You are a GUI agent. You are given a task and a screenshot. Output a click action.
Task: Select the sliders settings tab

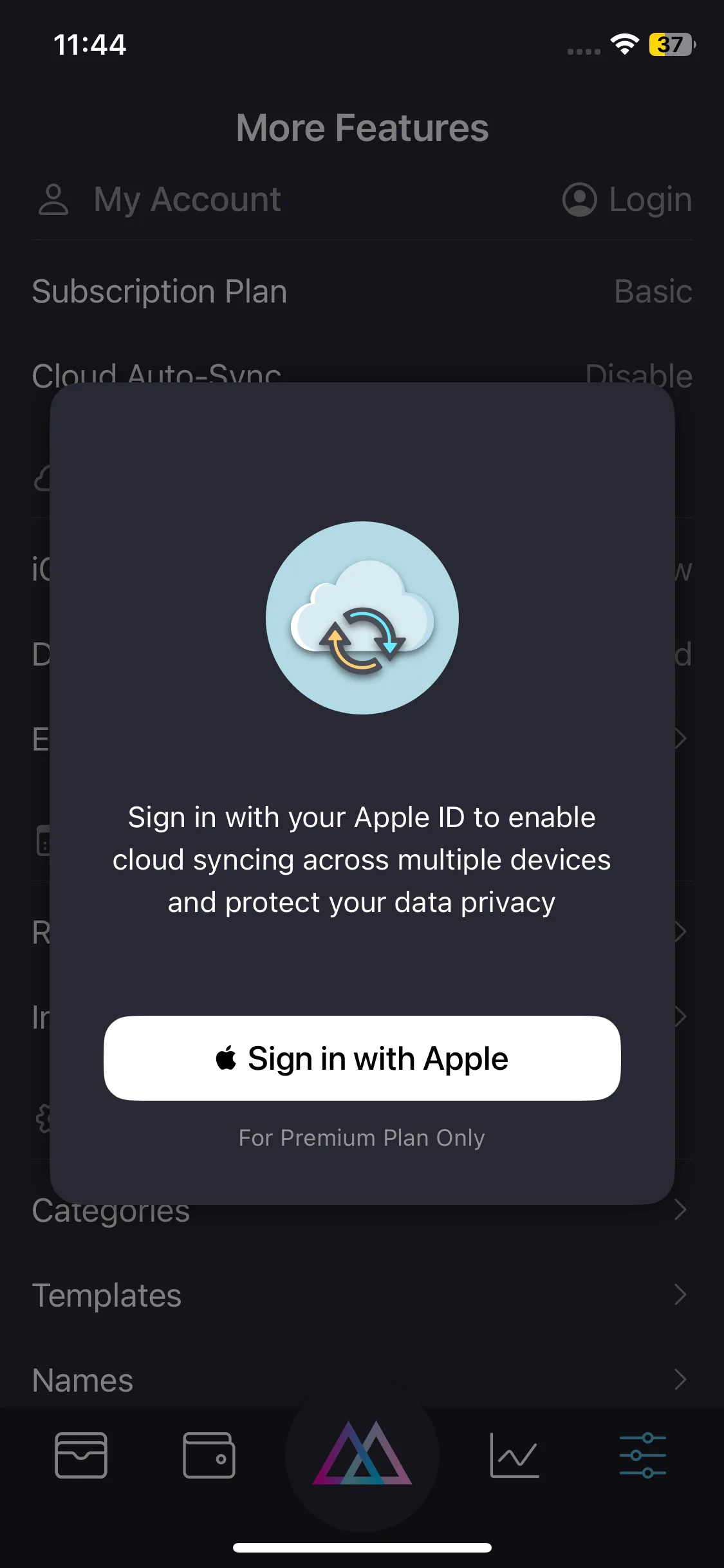pyautogui.click(x=642, y=1455)
